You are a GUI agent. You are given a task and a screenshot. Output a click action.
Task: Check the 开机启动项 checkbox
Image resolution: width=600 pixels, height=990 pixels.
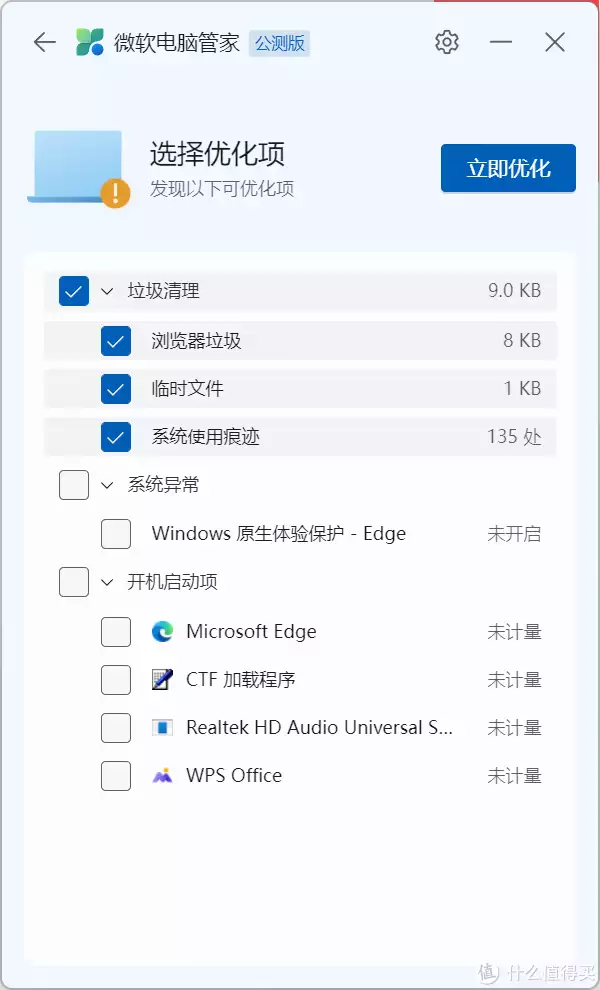(x=74, y=582)
